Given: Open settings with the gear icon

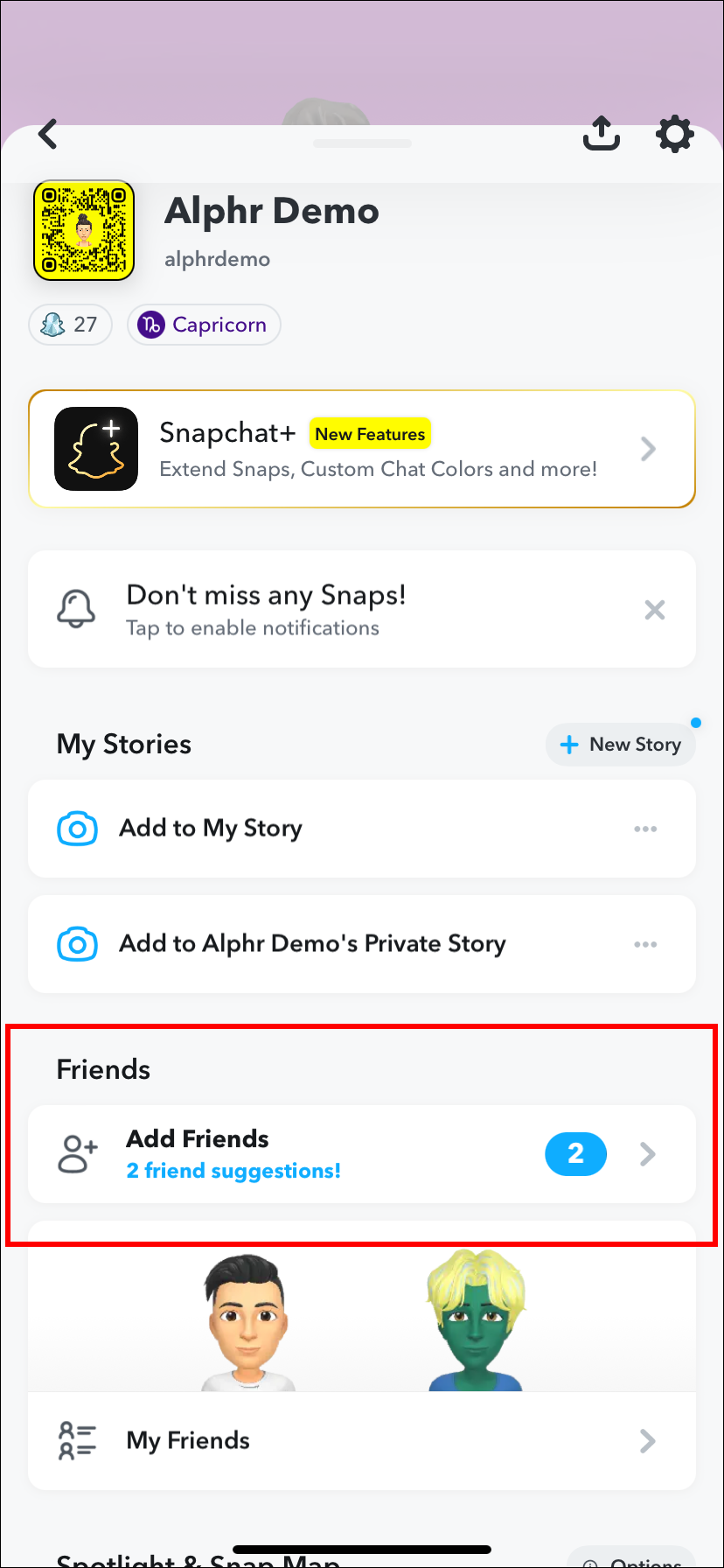Looking at the screenshot, I should [x=675, y=135].
